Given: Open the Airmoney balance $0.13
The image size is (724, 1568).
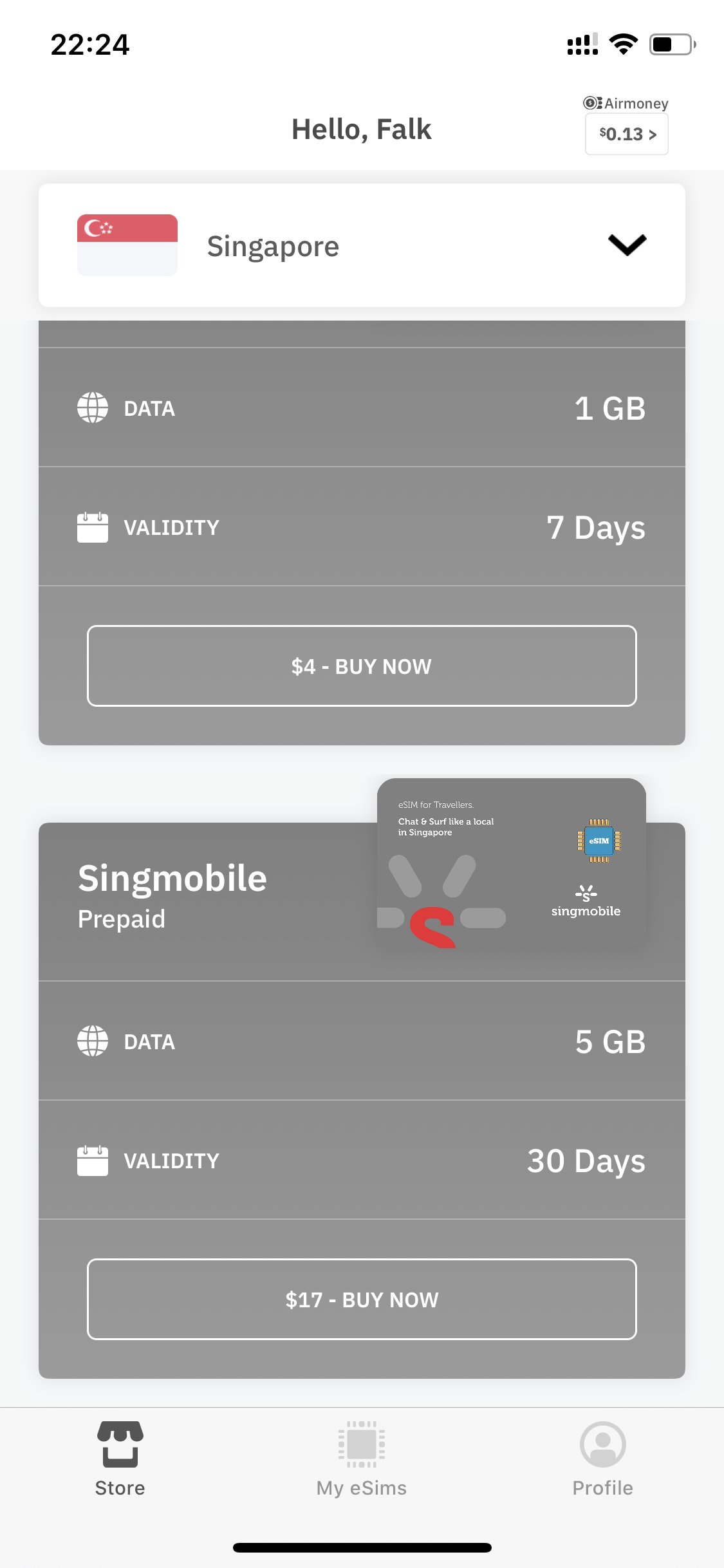Looking at the screenshot, I should [x=626, y=134].
